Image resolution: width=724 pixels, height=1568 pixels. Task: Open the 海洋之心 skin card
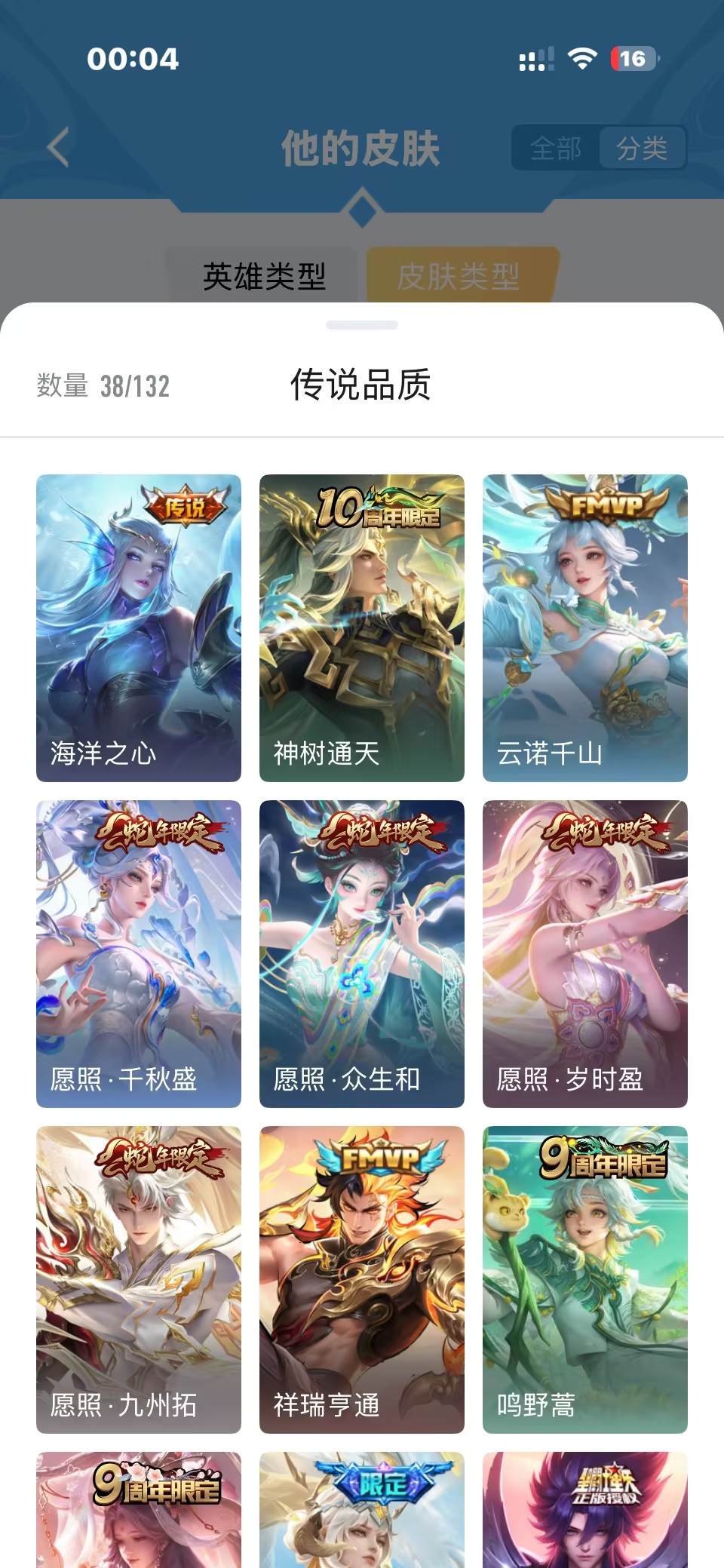pos(137,626)
